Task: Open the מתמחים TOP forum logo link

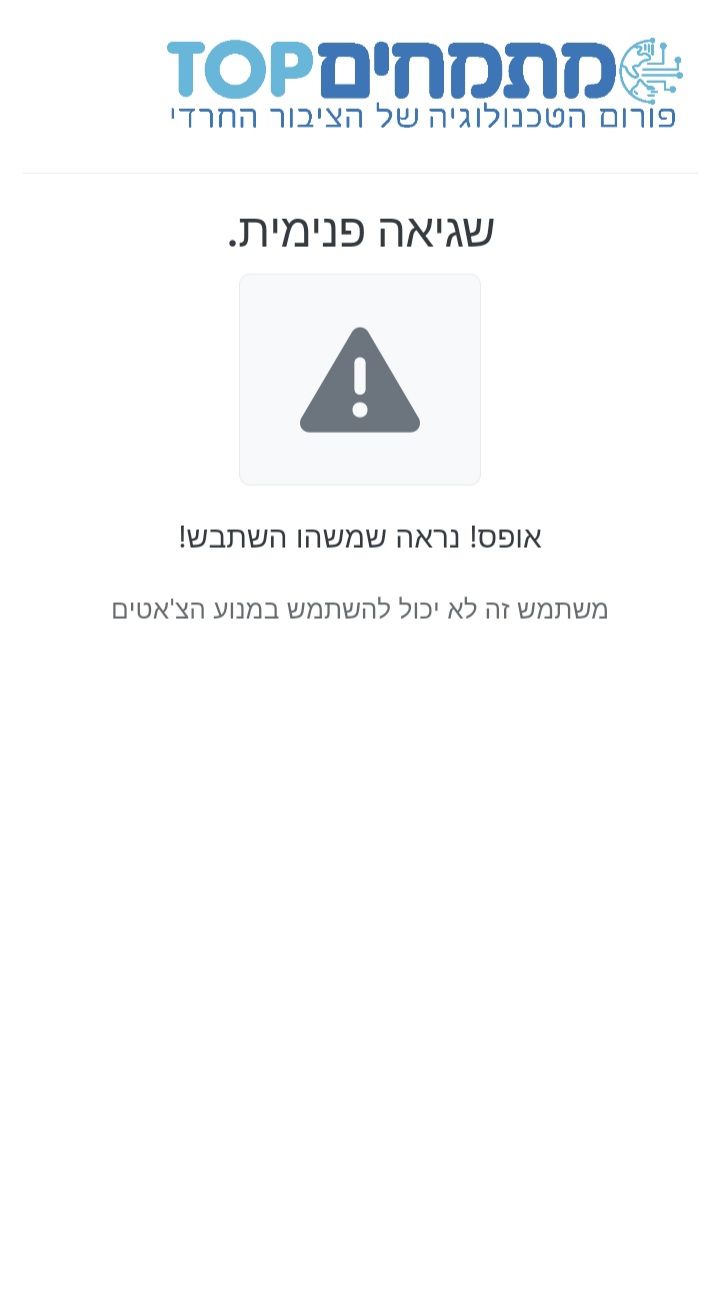Action: tap(425, 83)
